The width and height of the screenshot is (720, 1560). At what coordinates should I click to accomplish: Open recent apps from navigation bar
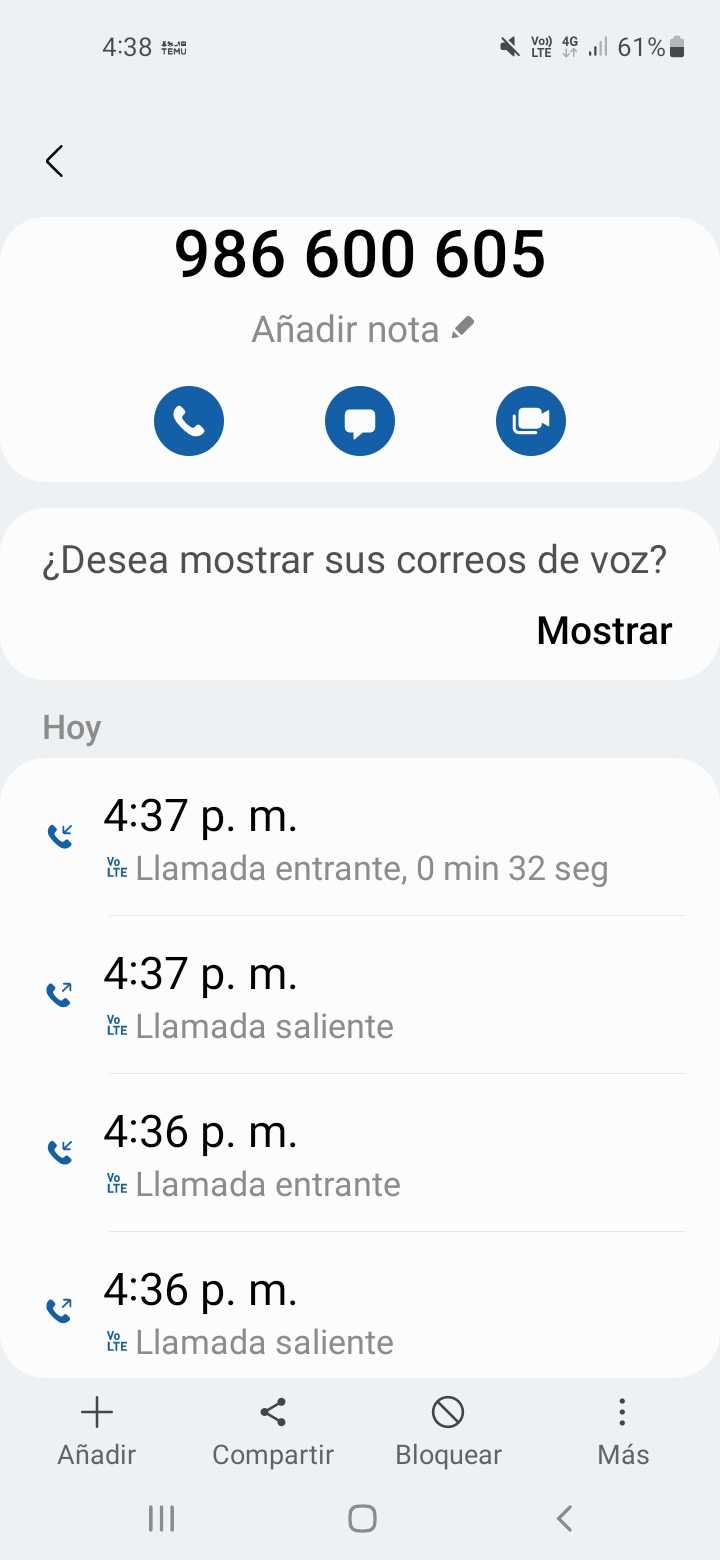click(161, 1519)
